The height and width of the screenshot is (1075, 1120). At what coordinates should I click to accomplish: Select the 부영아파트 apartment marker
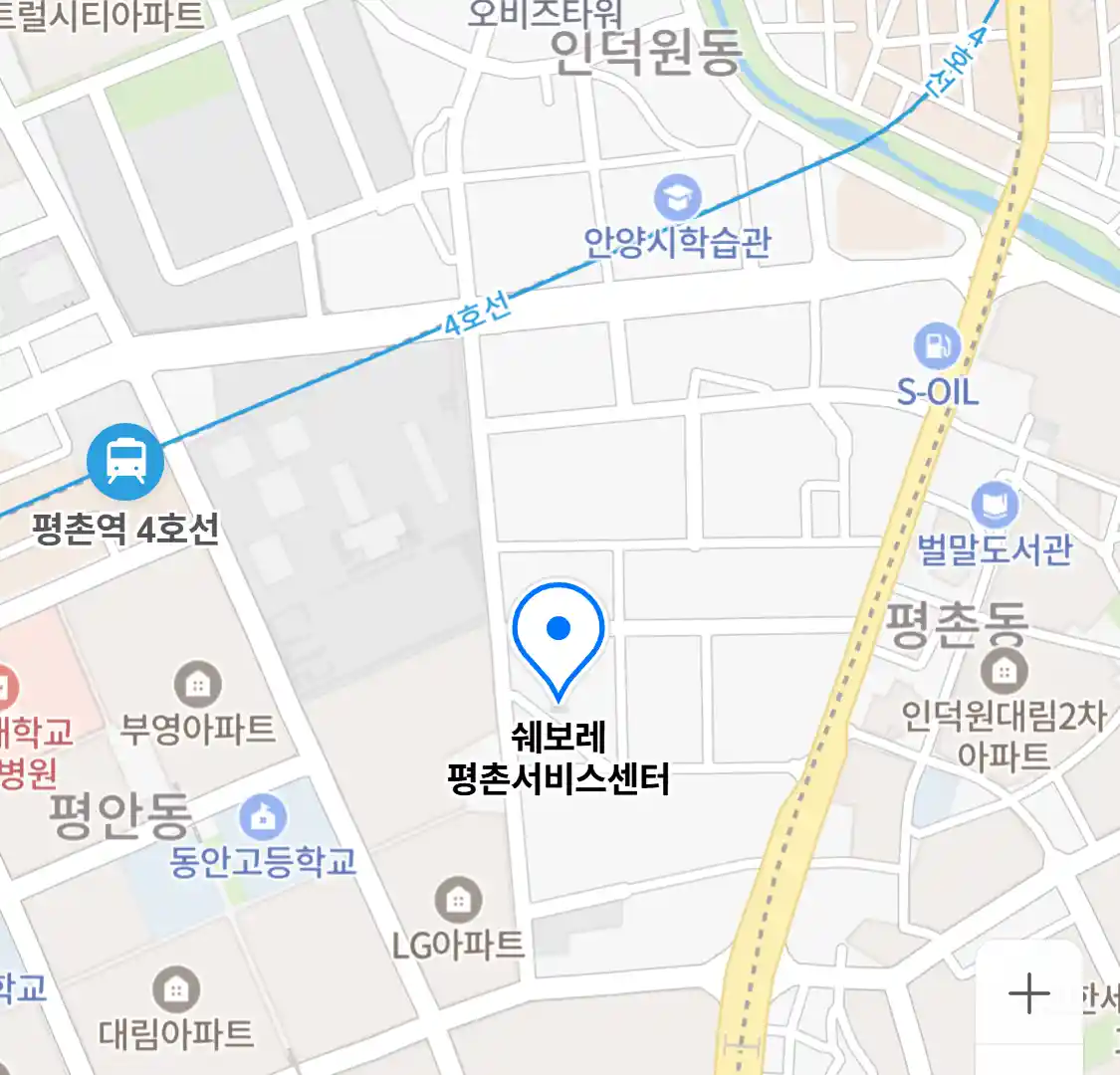[x=198, y=685]
